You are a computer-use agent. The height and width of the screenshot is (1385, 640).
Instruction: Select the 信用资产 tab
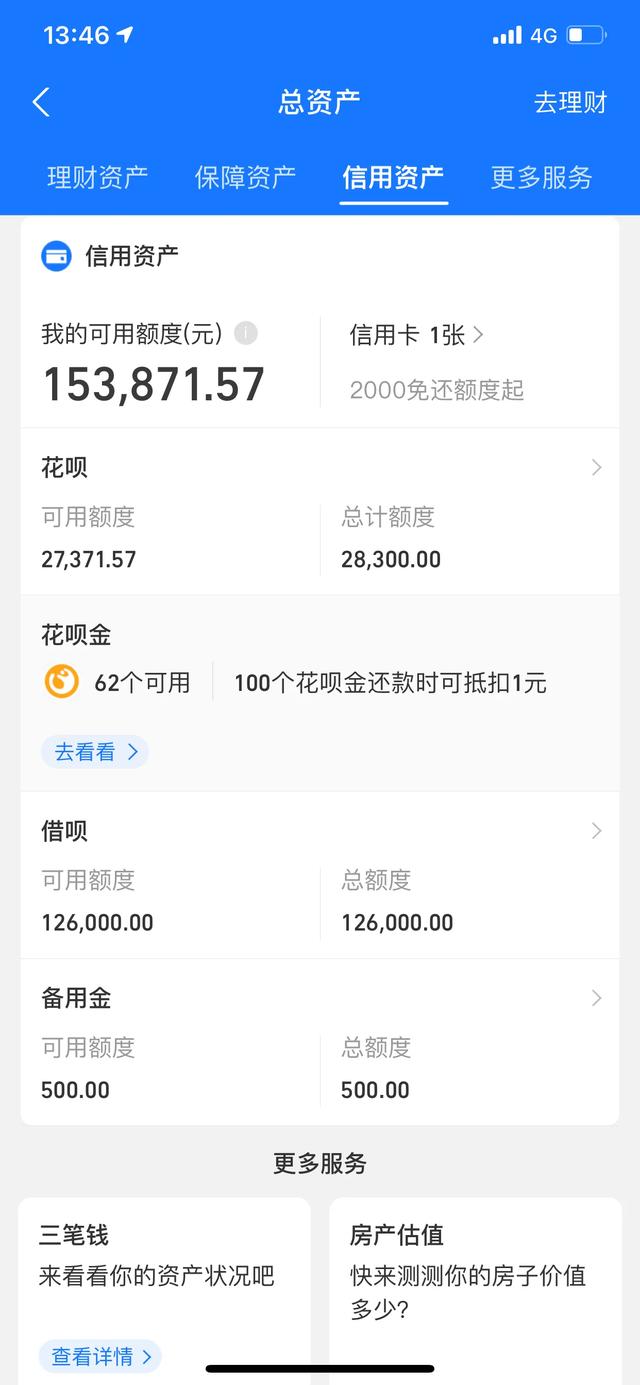[x=393, y=178]
